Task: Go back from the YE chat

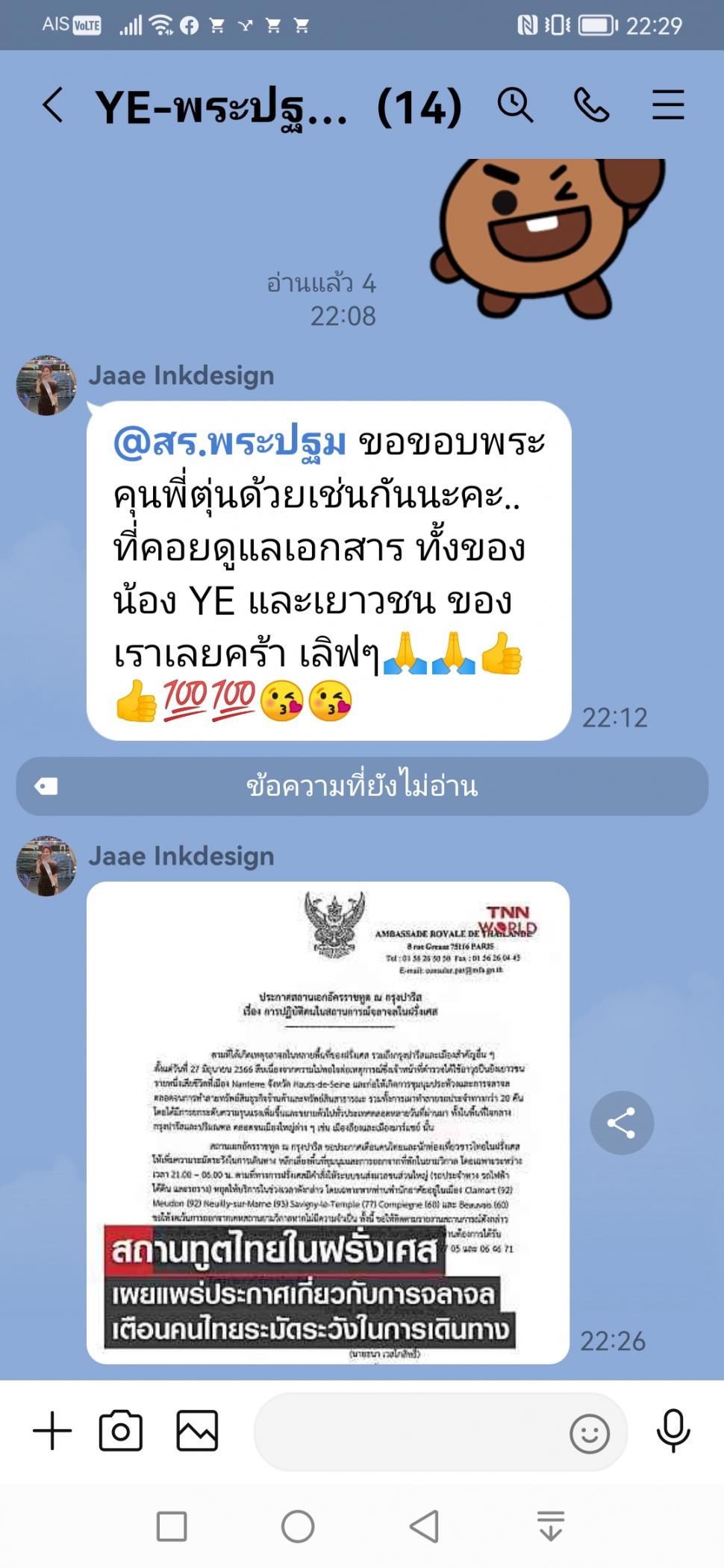Action: (53, 105)
